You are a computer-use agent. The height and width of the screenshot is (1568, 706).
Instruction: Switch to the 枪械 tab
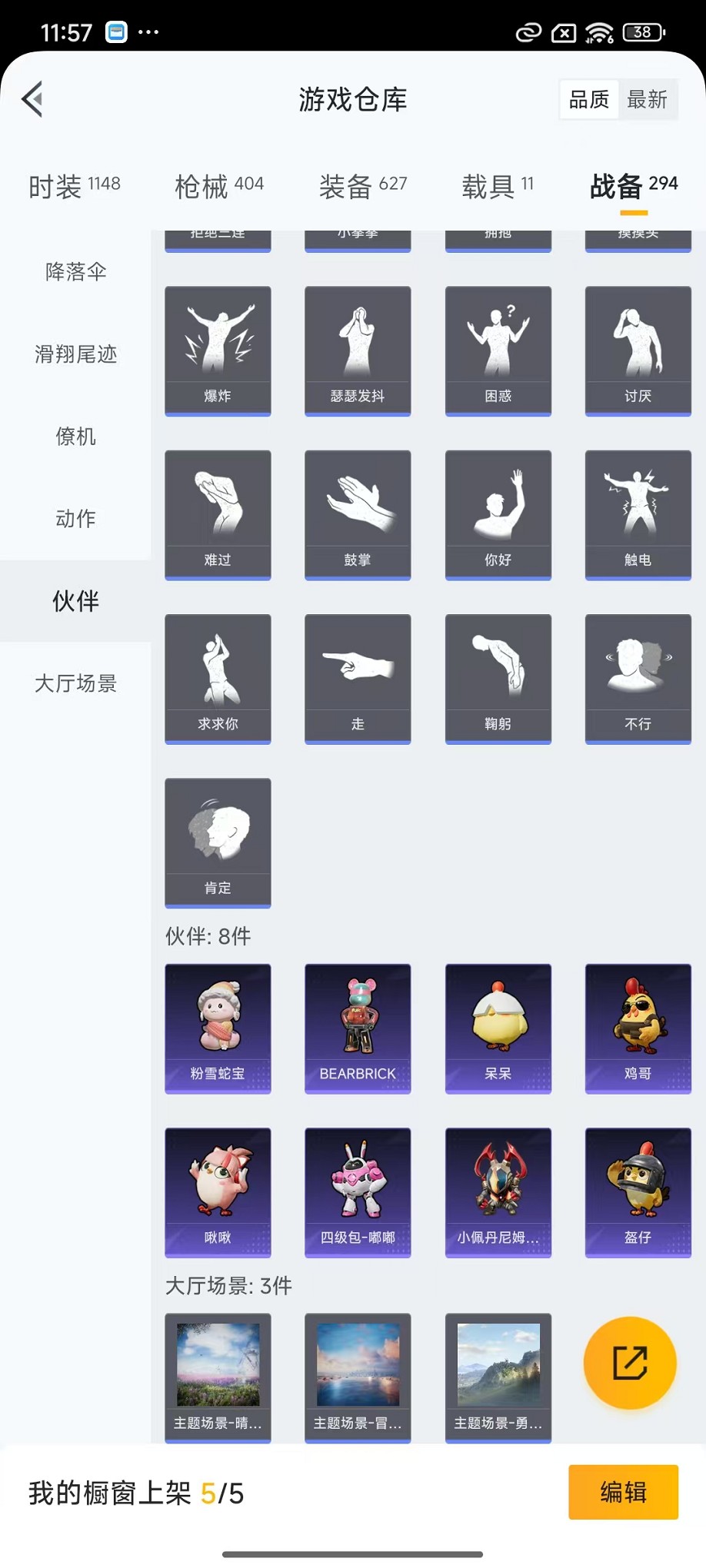219,186
